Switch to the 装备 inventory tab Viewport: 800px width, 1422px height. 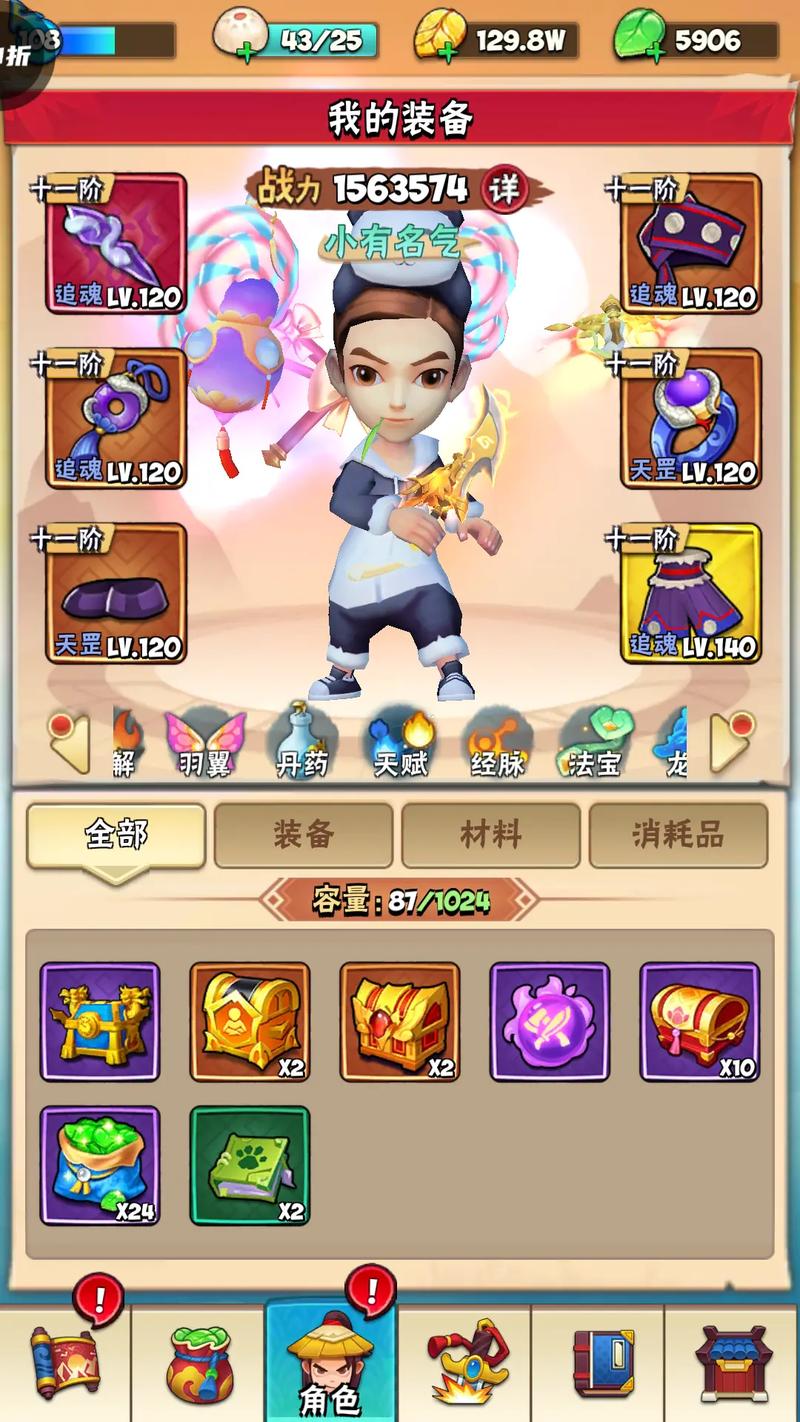(x=303, y=835)
